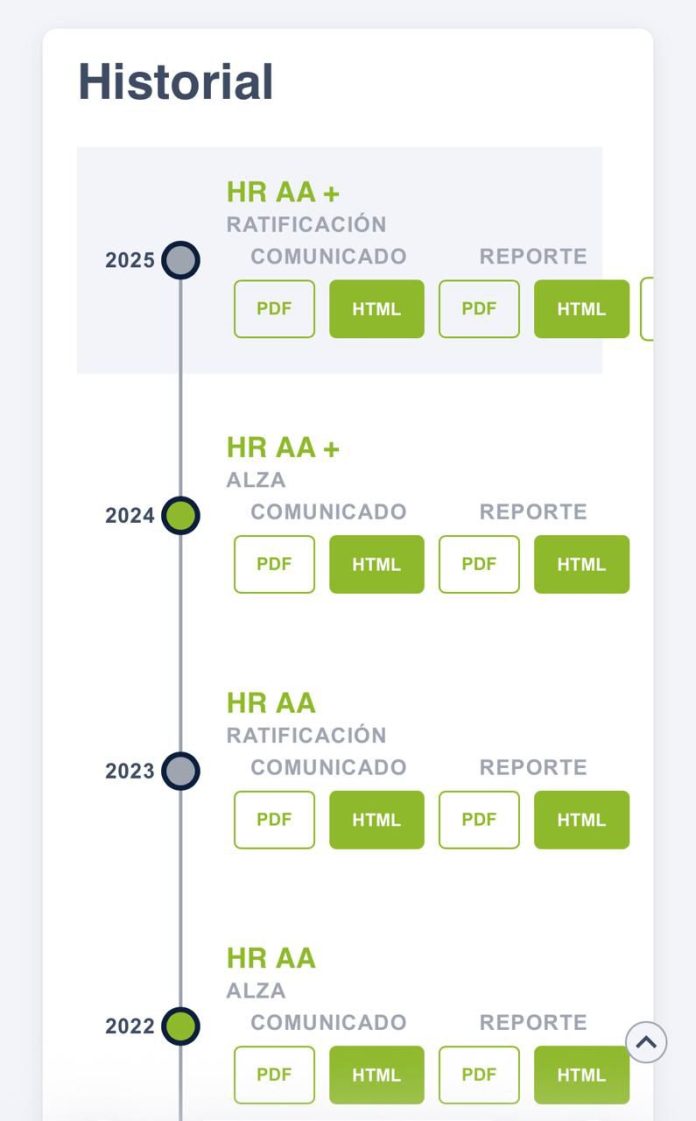Screen dimensions: 696x1121
Task: Open the 2022 Comunicado PDF
Action: pos(274,1075)
